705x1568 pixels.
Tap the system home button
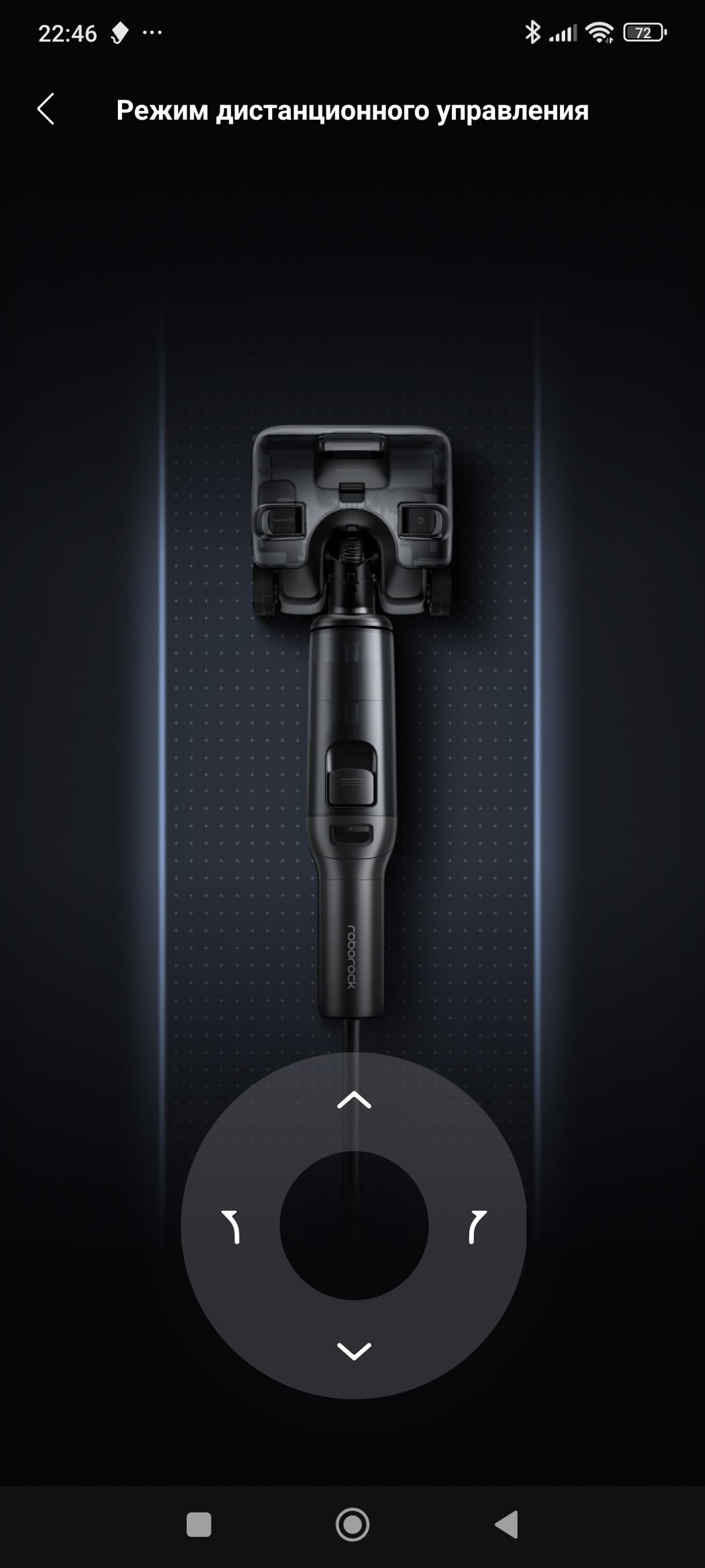[353, 1524]
